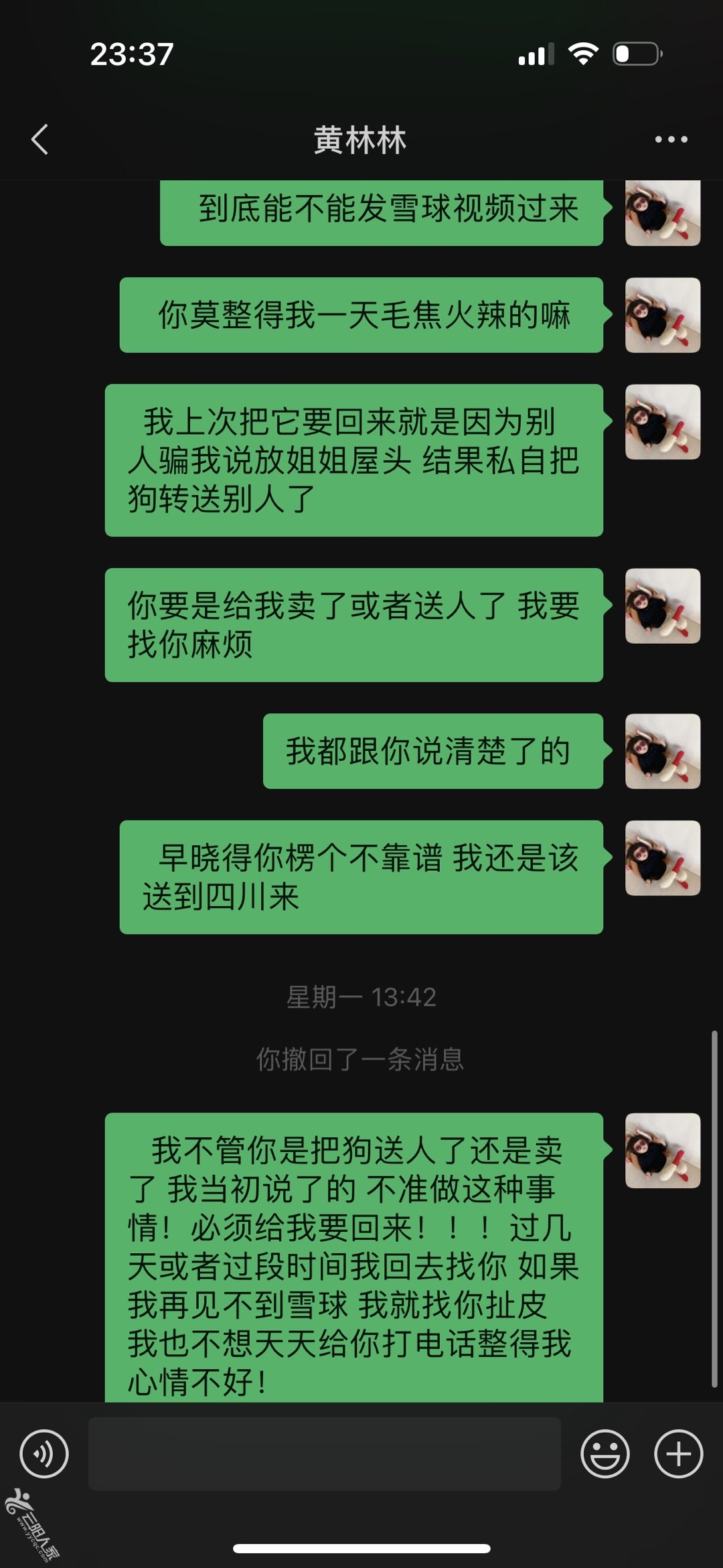Open the plus attachments panel
The image size is (723, 1568).
pyautogui.click(x=678, y=1453)
